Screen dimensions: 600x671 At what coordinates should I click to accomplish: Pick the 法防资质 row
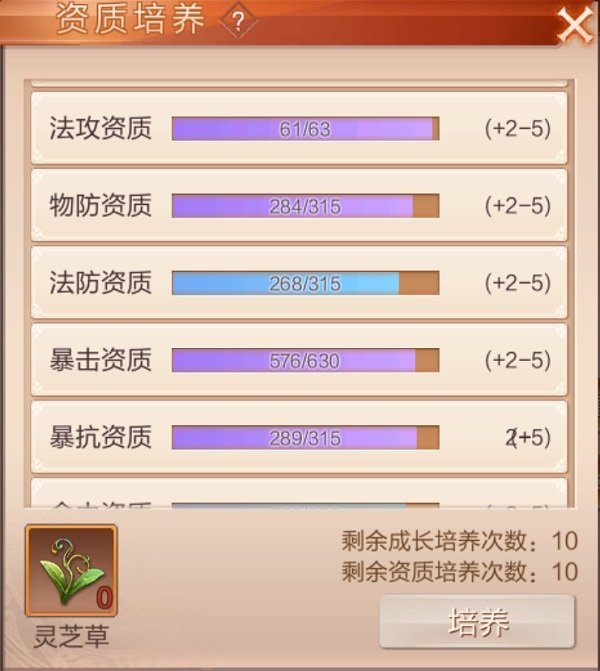point(299,282)
